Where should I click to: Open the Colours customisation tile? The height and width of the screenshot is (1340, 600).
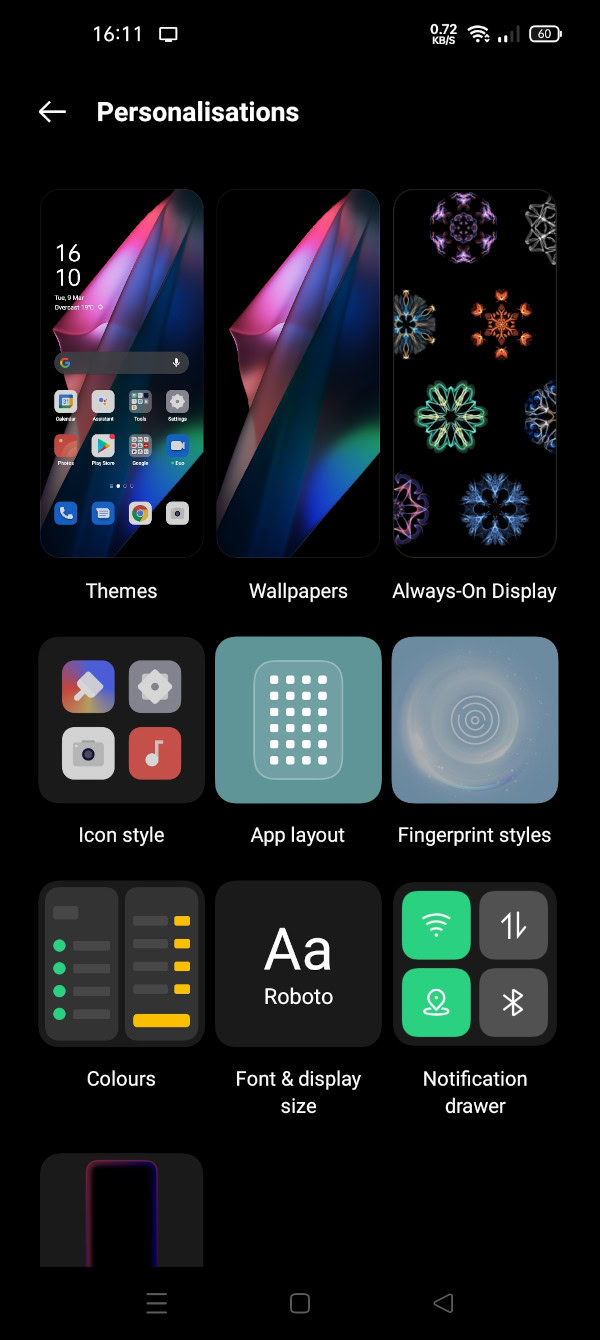click(121, 963)
